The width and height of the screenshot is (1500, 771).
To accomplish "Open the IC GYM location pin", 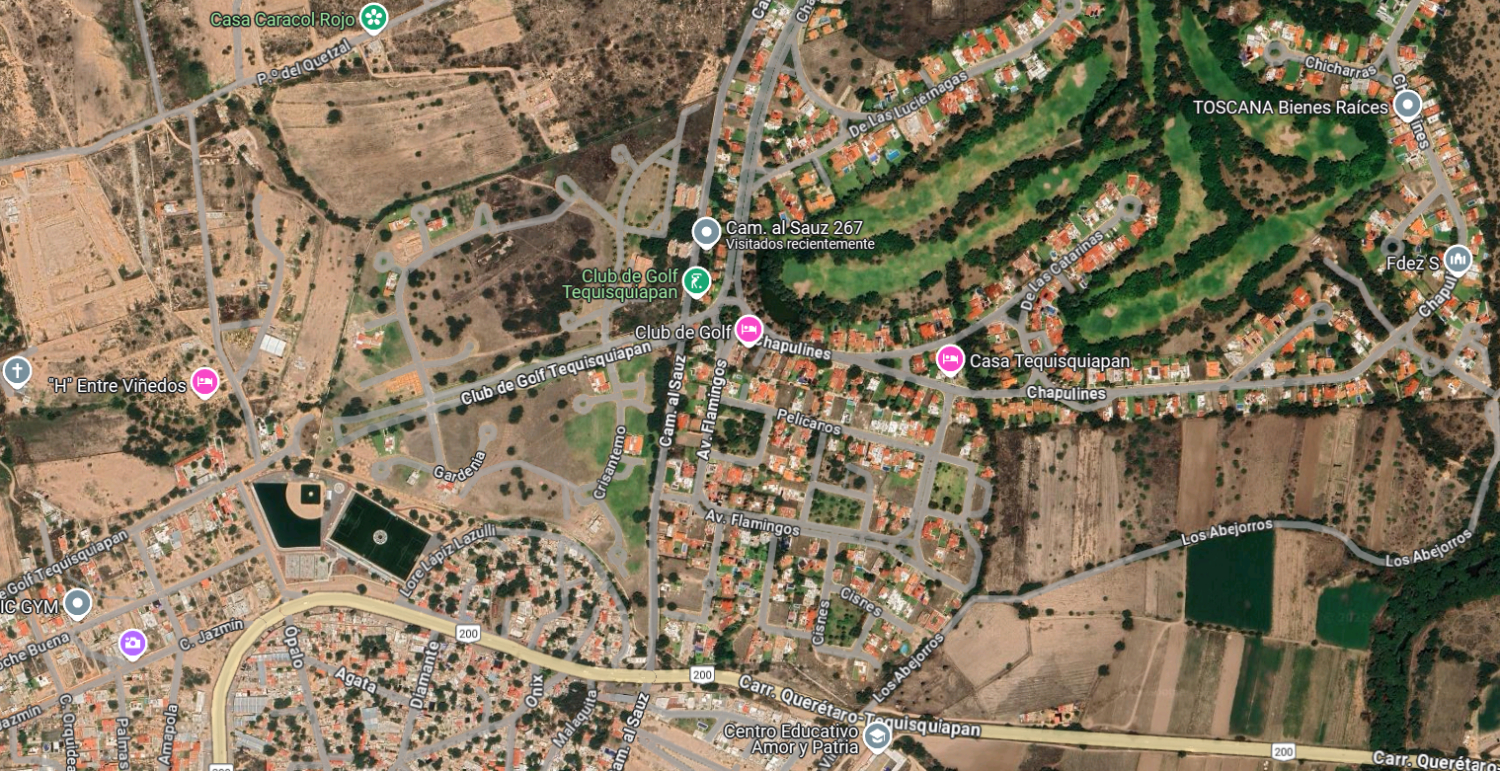I will click(x=77, y=603).
